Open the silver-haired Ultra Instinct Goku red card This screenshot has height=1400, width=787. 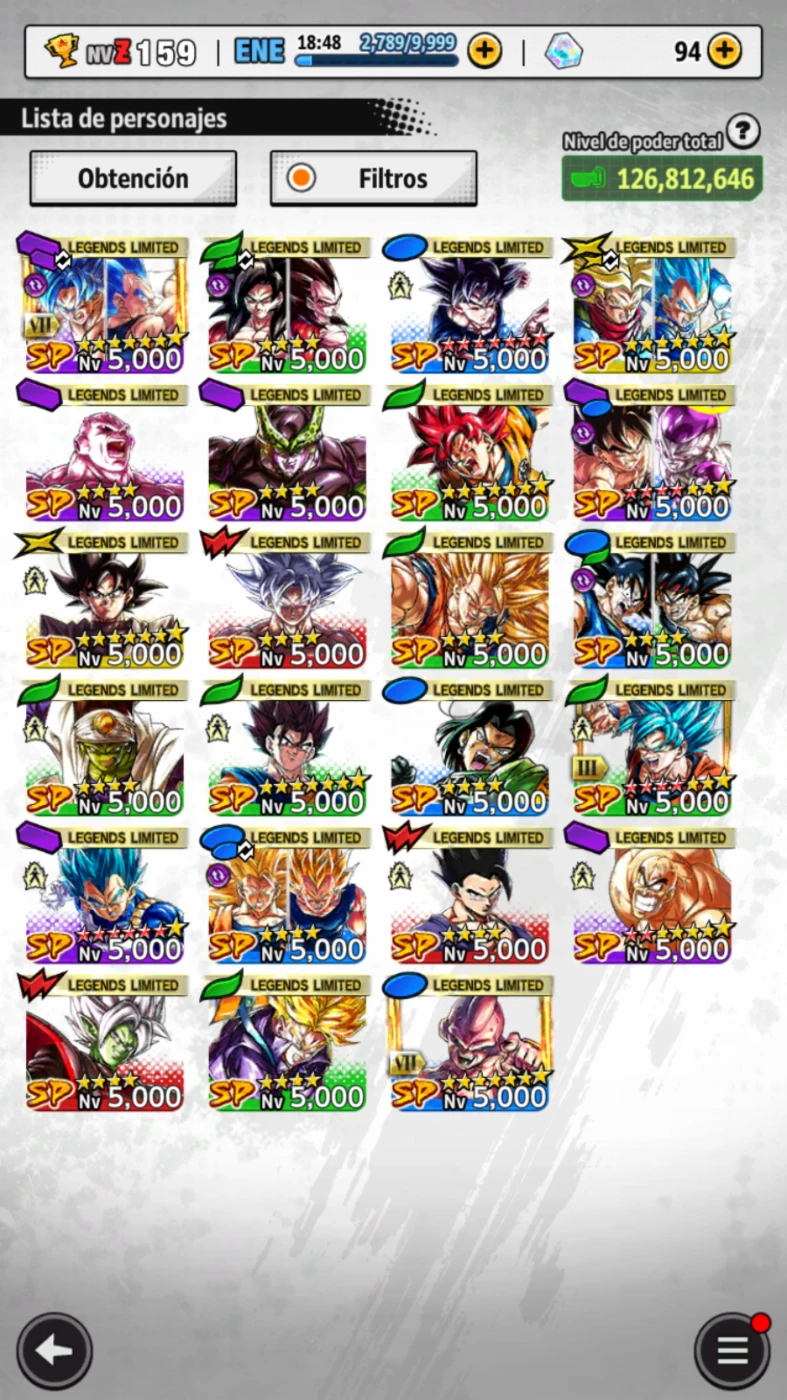click(287, 599)
